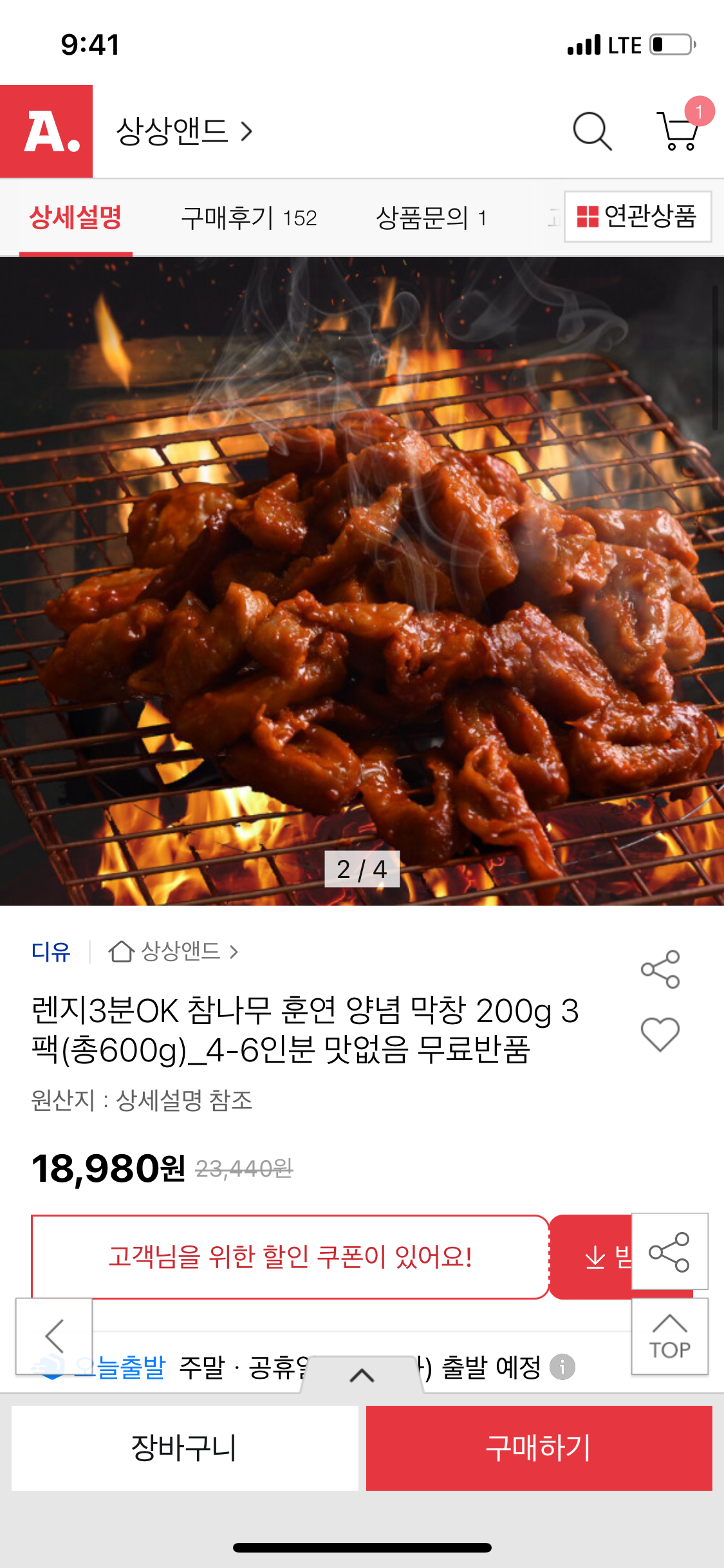The image size is (724, 1568).
Task: Tap 구매하기 to buy now
Action: pyautogui.click(x=539, y=1448)
